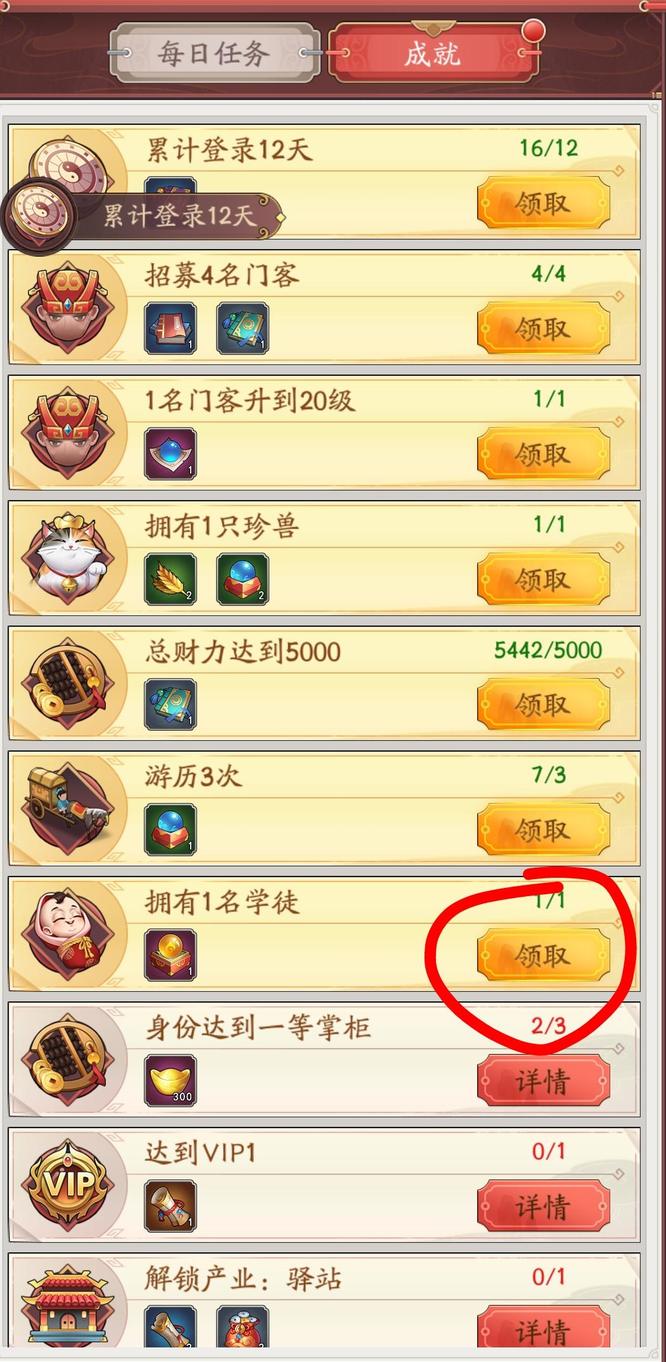The image size is (666, 1362).
Task: Claim reward for 游历3次
Action: (543, 830)
